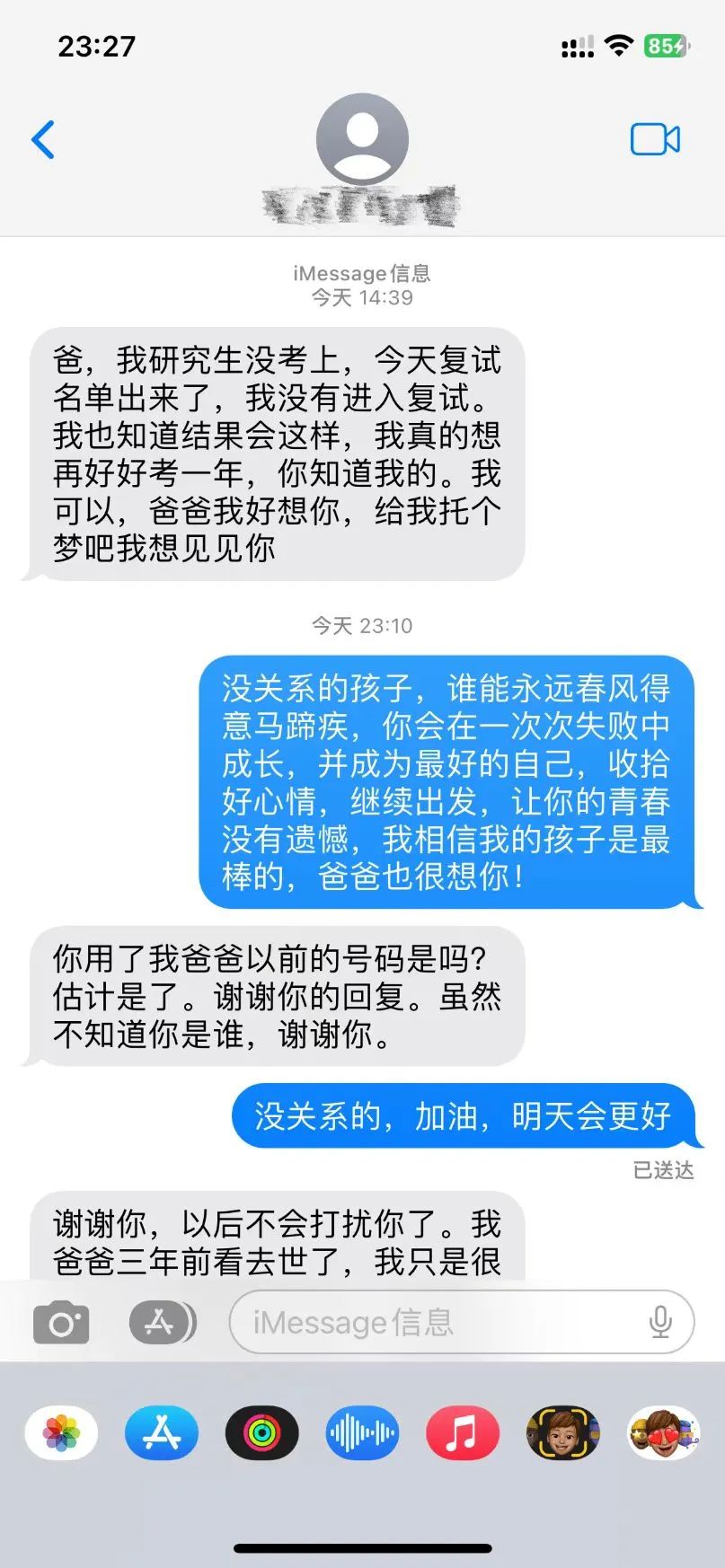Open the Fitness activity rings app
725x1568 pixels.
(x=261, y=1432)
